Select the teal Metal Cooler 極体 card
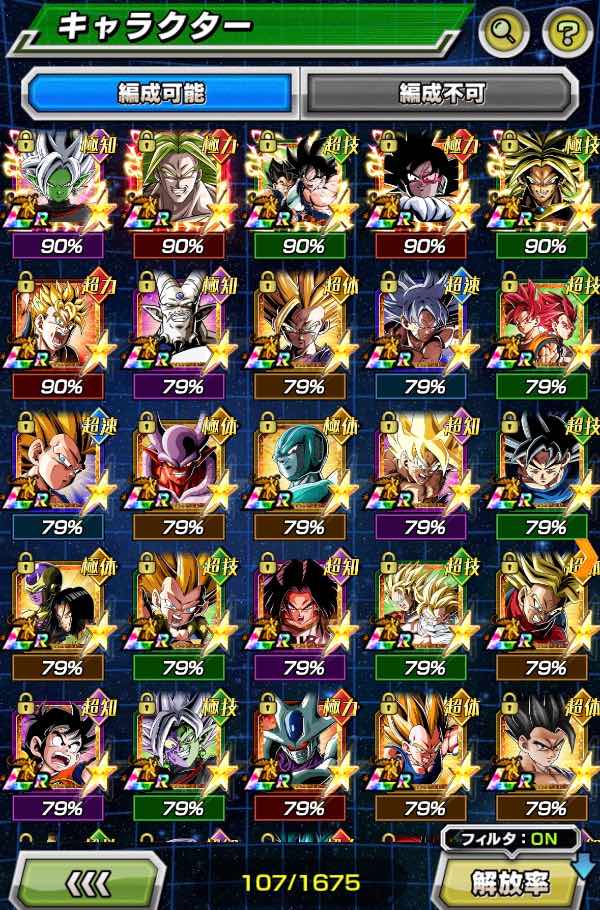The image size is (600, 910). [299, 468]
